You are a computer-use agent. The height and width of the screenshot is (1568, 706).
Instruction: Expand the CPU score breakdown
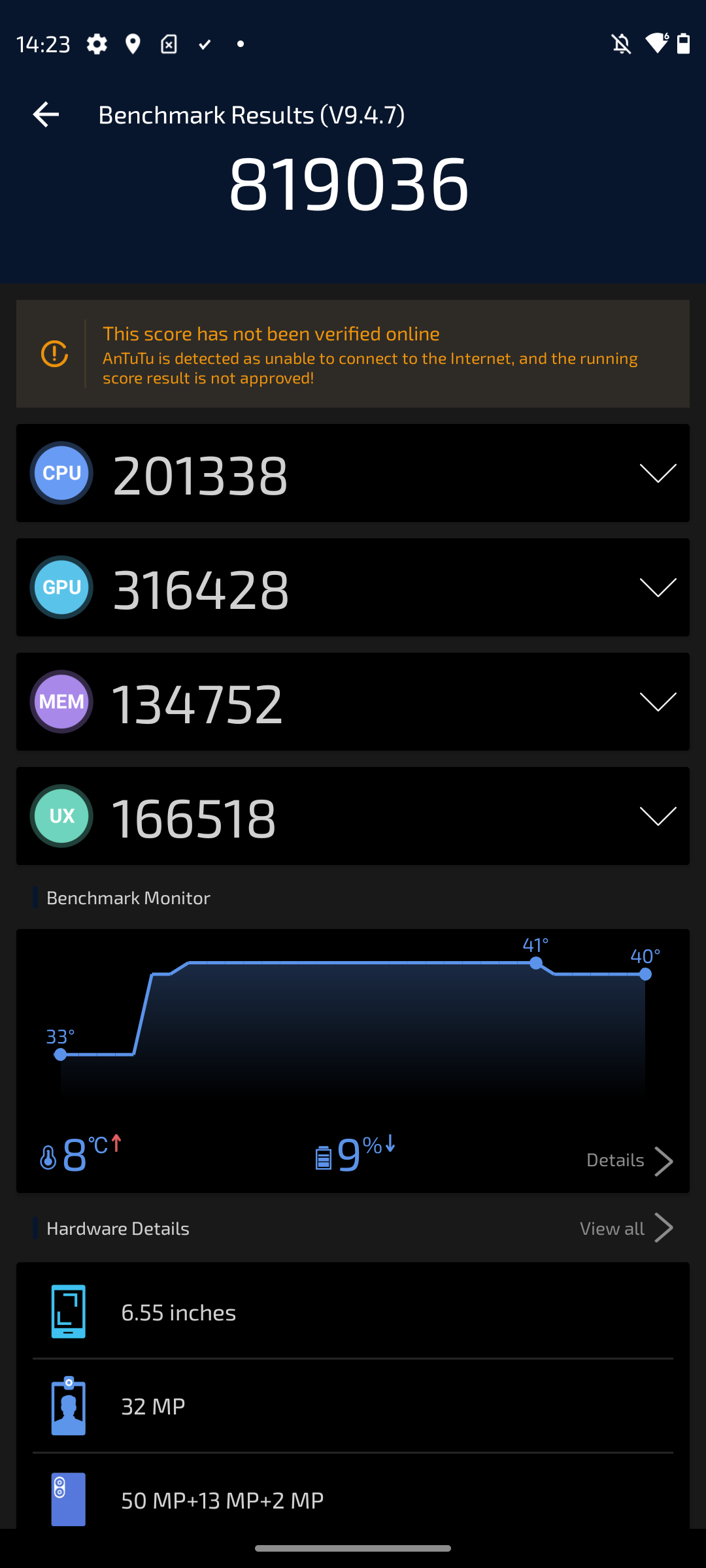coord(658,473)
